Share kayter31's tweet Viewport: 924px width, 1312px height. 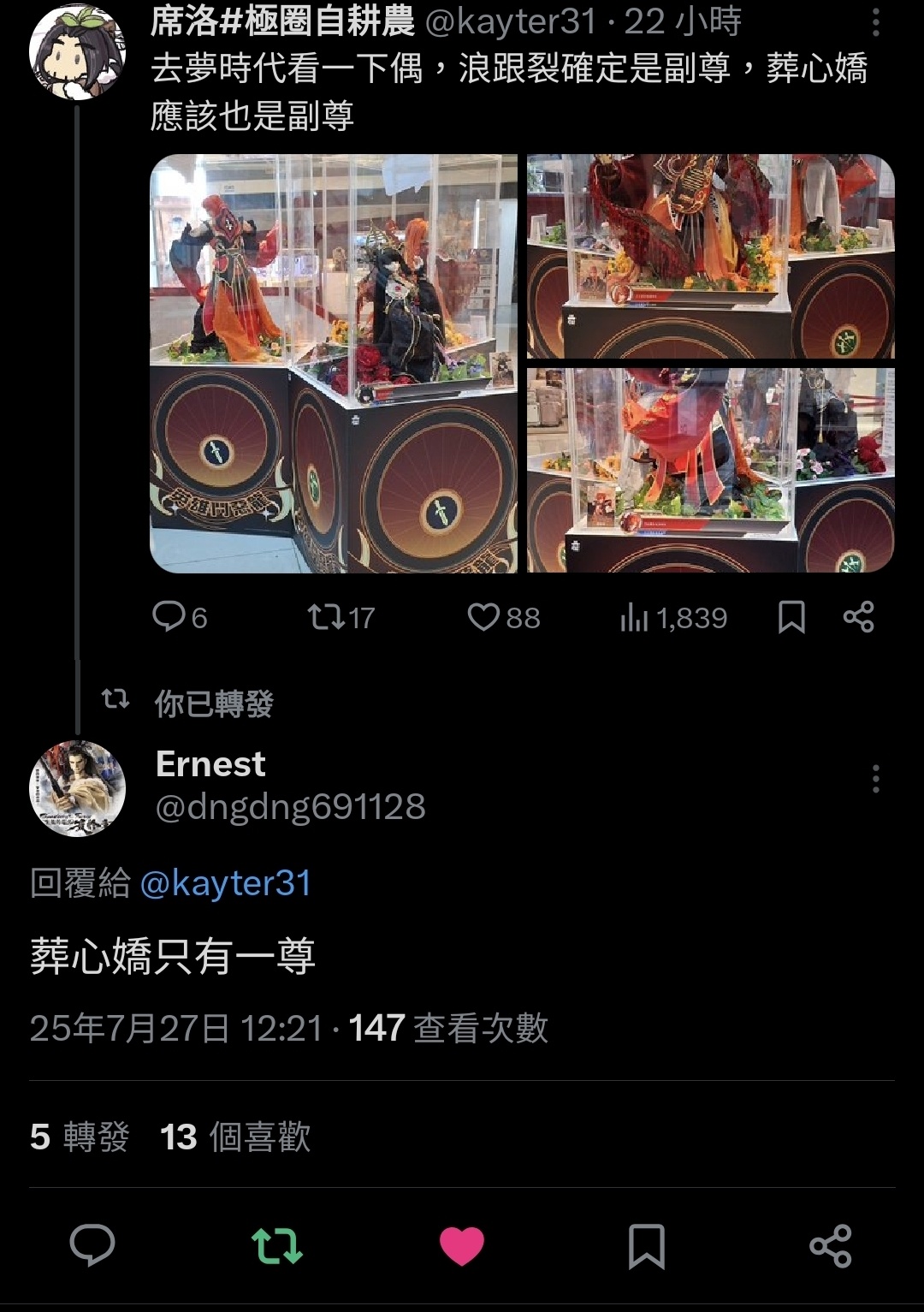858,616
